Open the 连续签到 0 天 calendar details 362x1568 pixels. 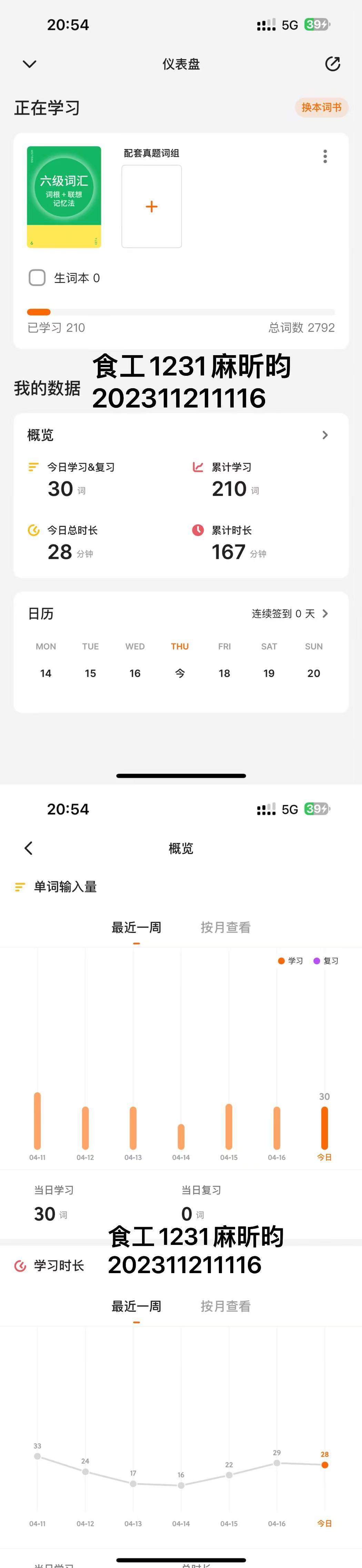pos(290,613)
